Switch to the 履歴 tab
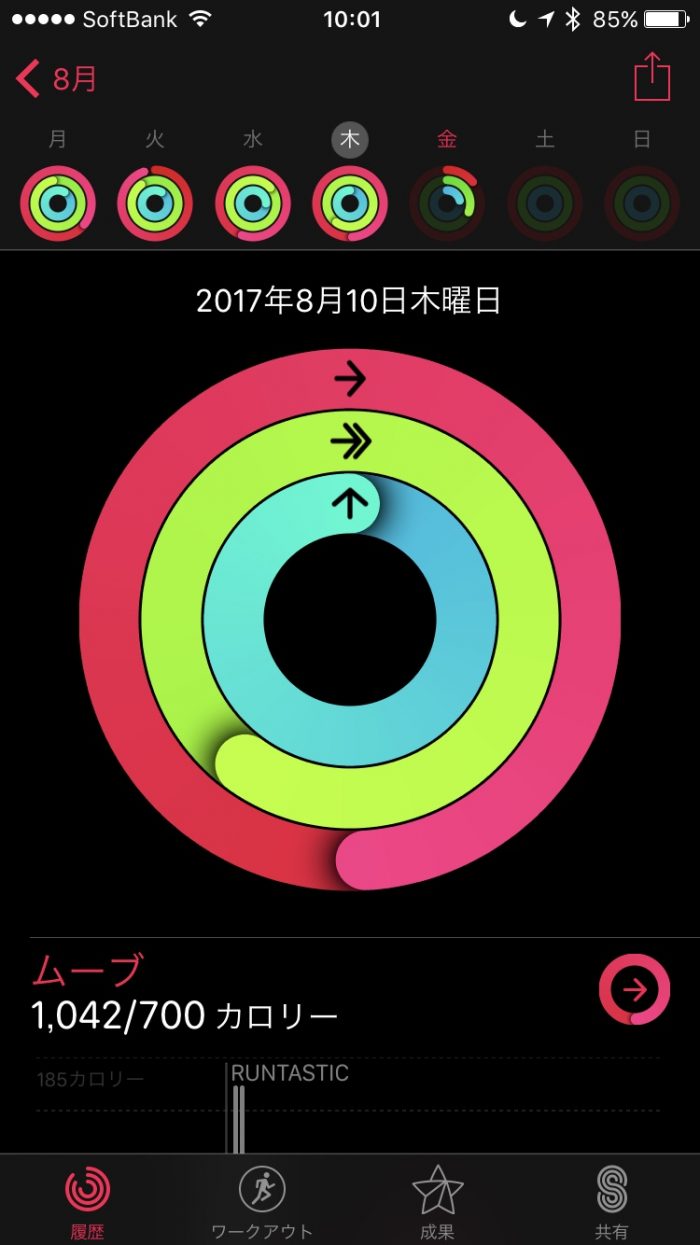Screen dimensions: 700x1245 tap(88, 1200)
